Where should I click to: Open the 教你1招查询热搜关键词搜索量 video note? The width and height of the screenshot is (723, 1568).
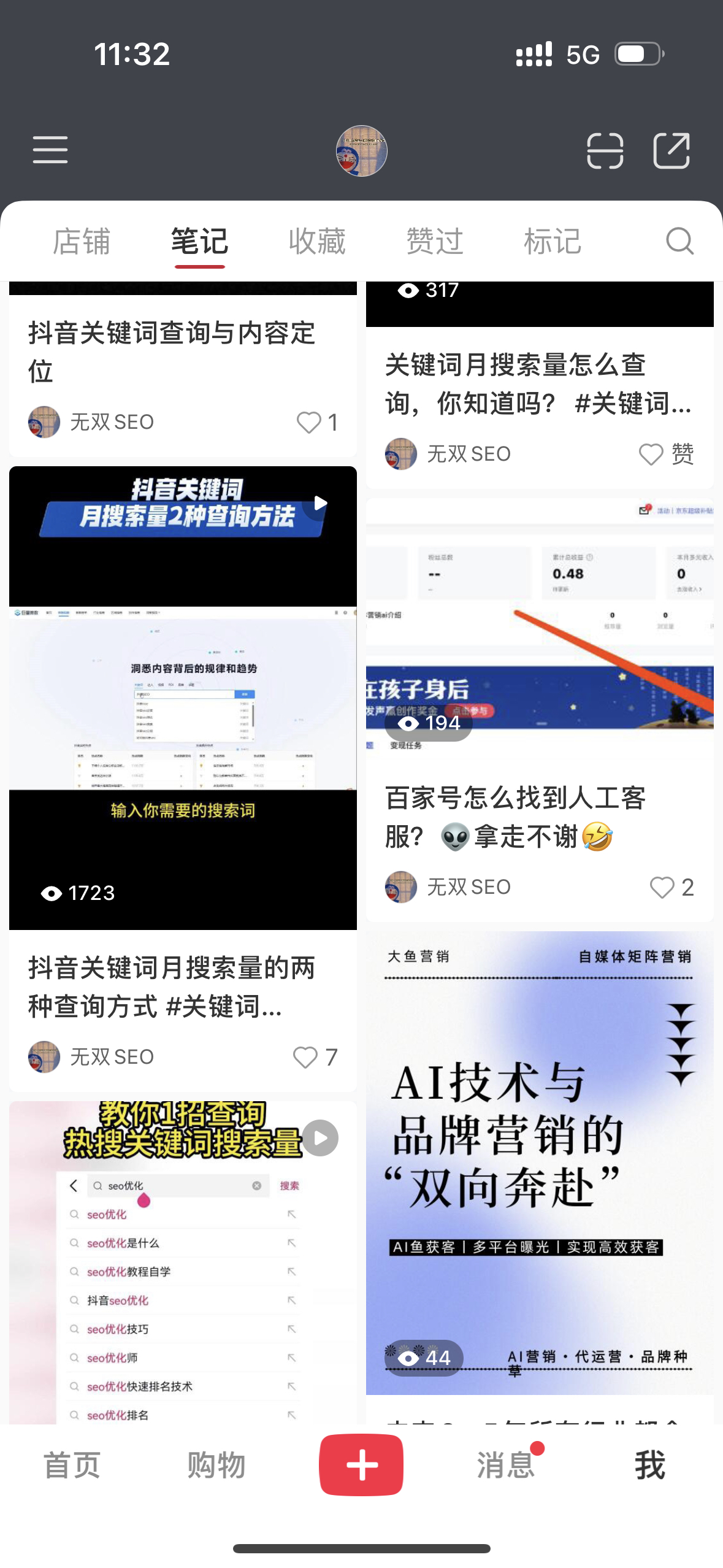[x=183, y=1262]
